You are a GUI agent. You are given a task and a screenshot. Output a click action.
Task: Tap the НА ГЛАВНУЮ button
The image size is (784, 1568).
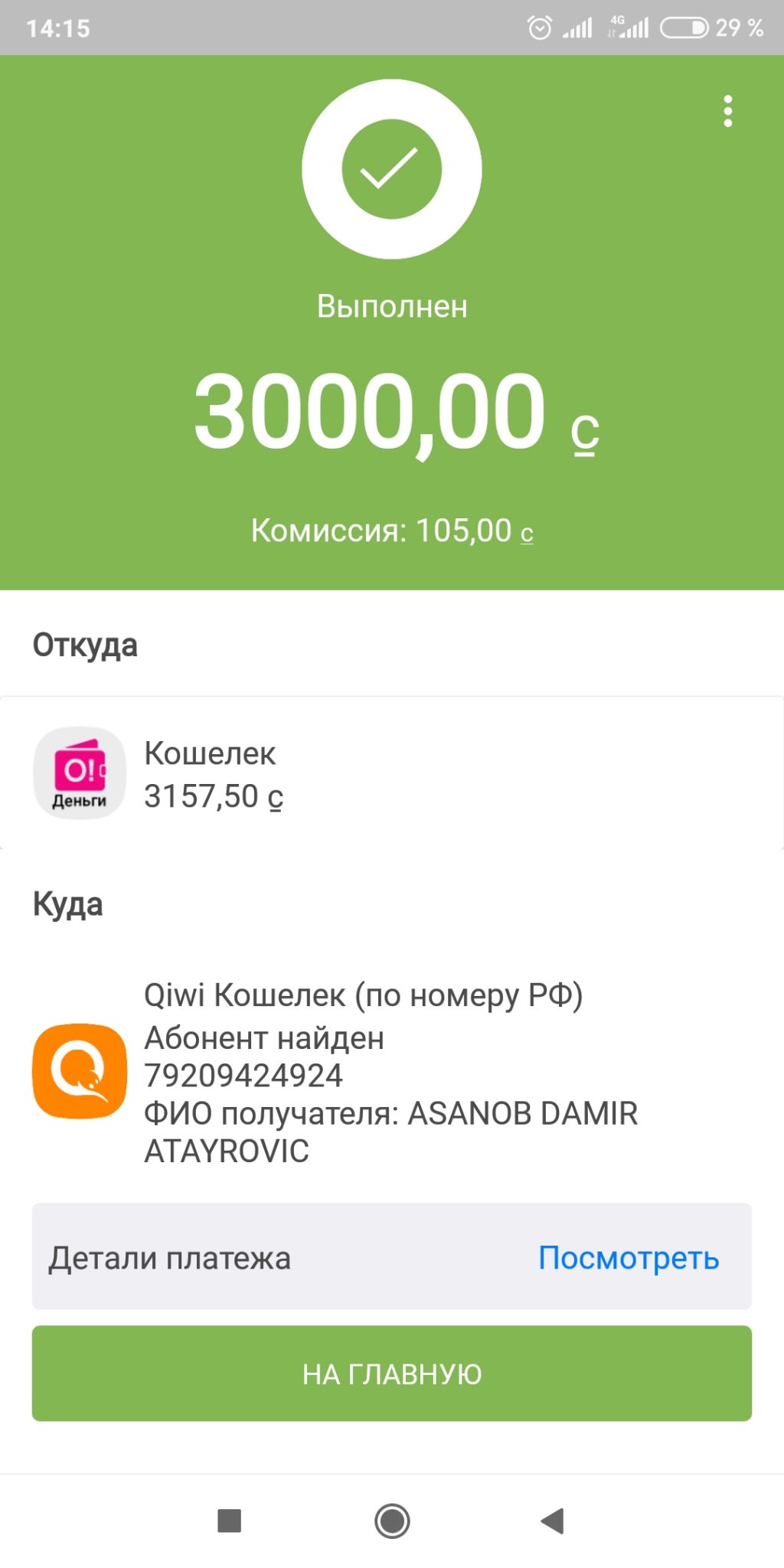coord(392,1374)
